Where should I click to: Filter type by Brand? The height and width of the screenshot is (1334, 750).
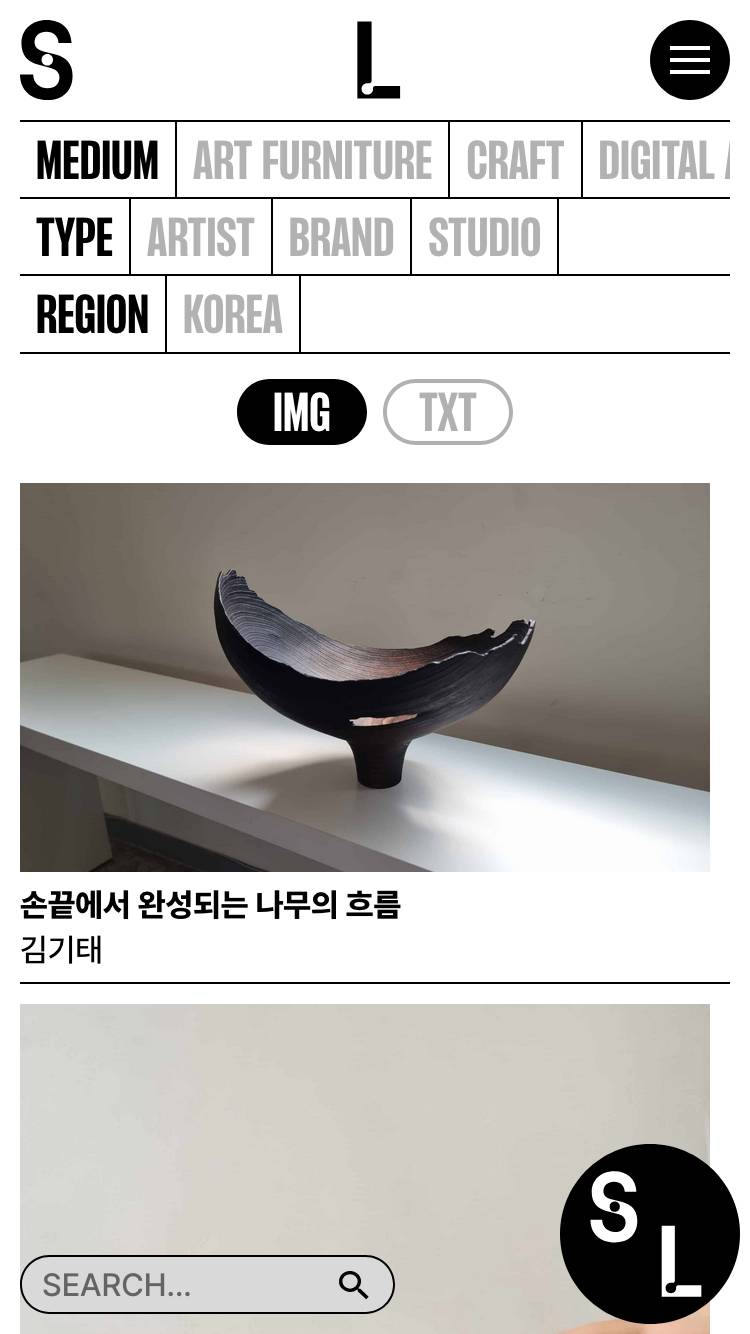point(341,237)
